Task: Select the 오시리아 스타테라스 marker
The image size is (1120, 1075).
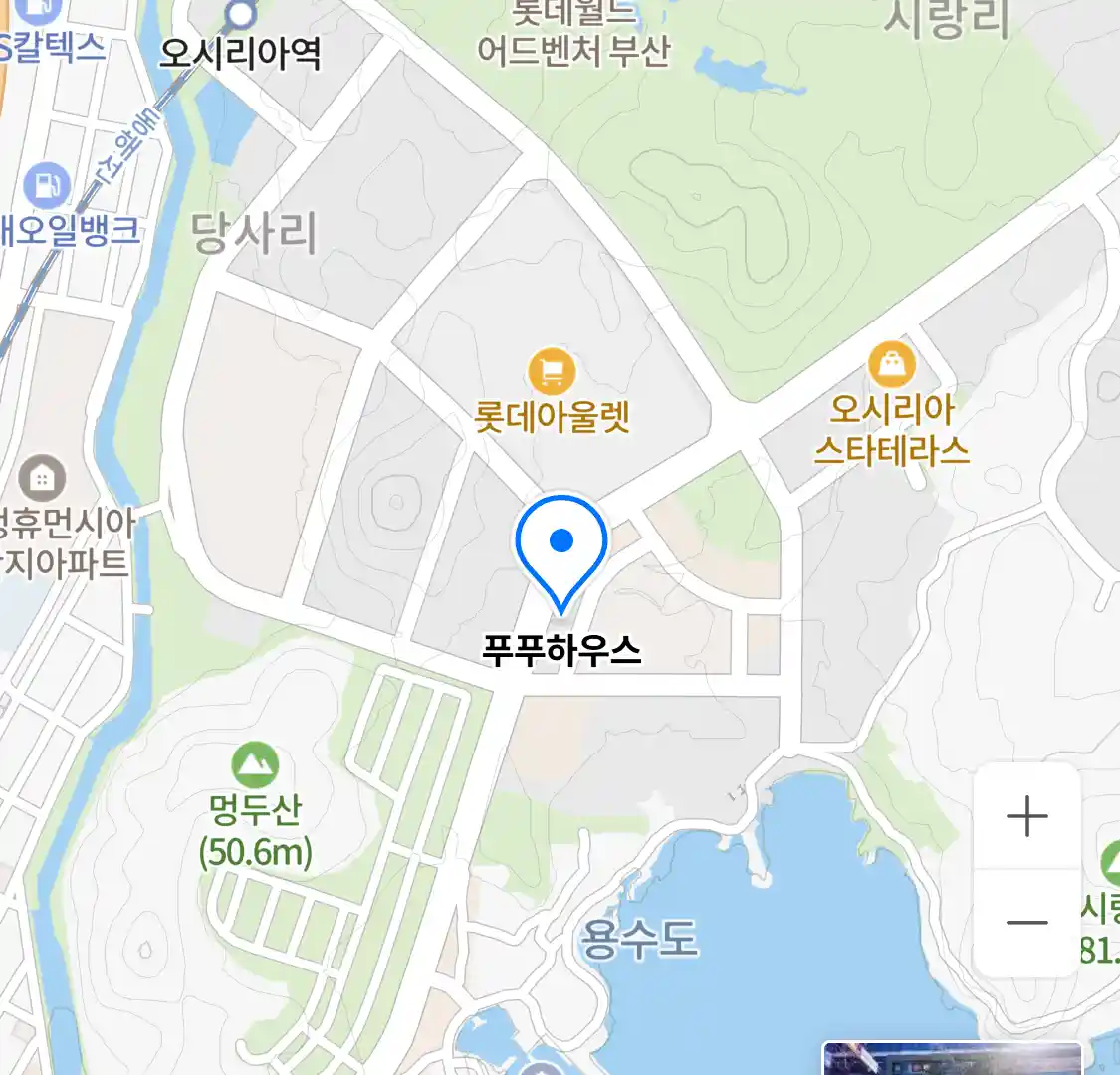Action: tap(892, 365)
